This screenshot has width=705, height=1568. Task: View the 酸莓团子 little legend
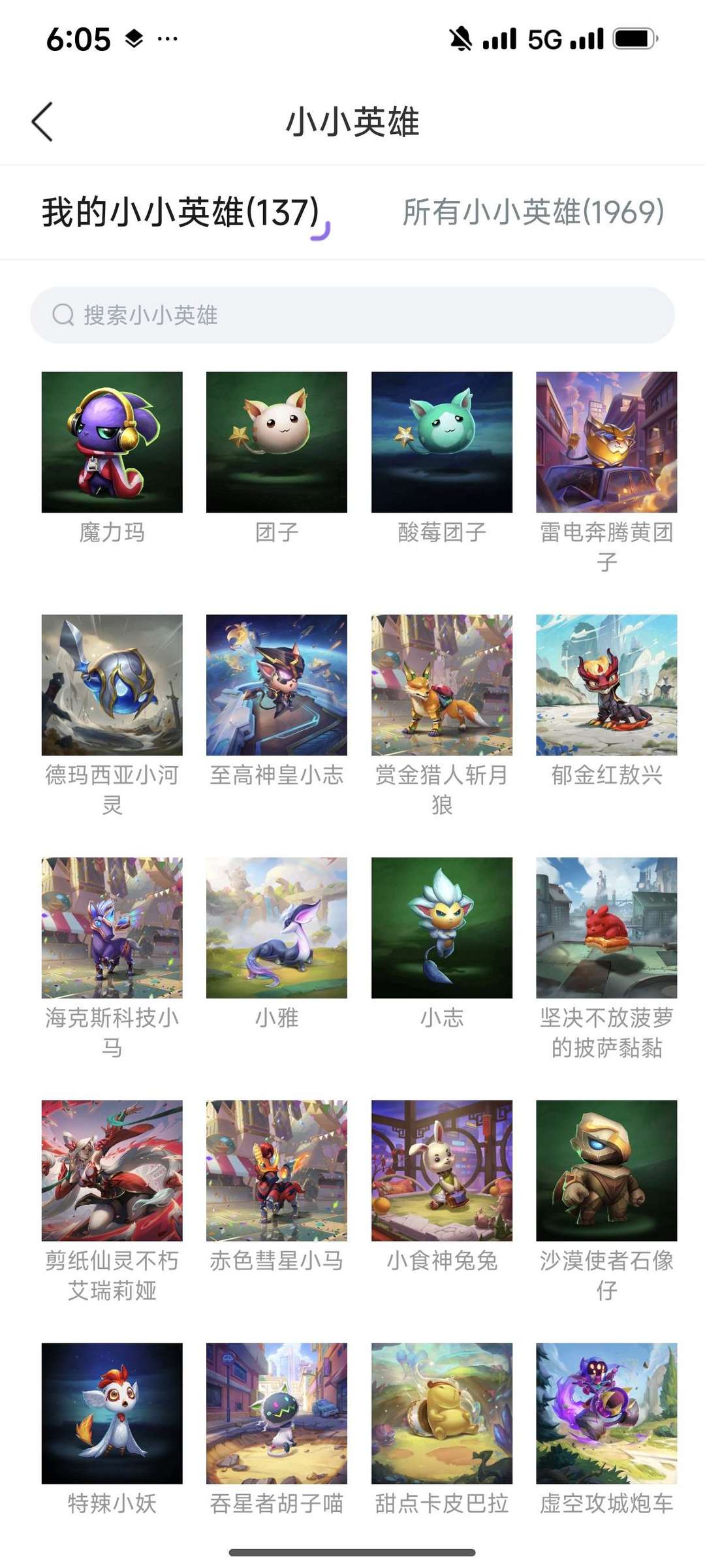[441, 444]
